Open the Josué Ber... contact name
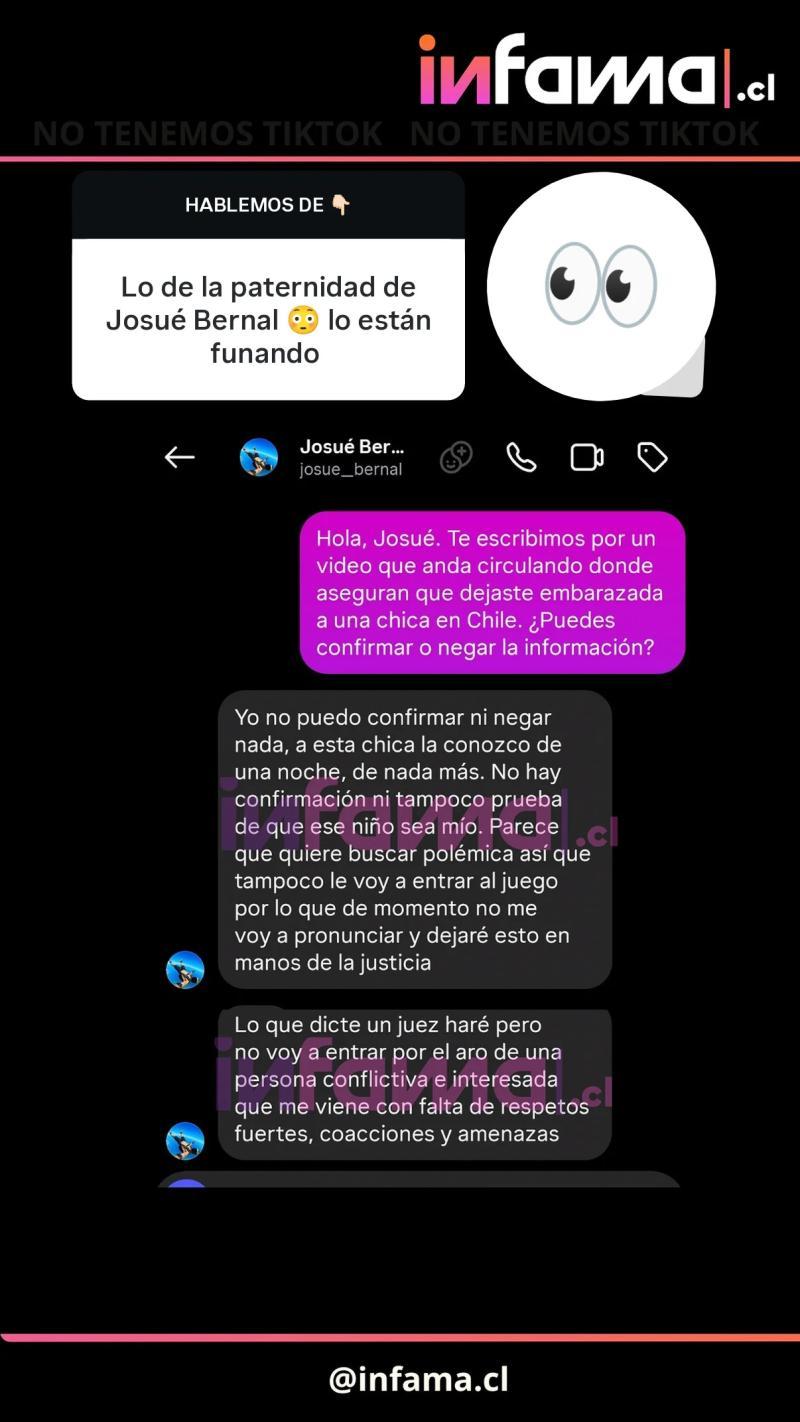The height and width of the screenshot is (1422, 800). (352, 446)
